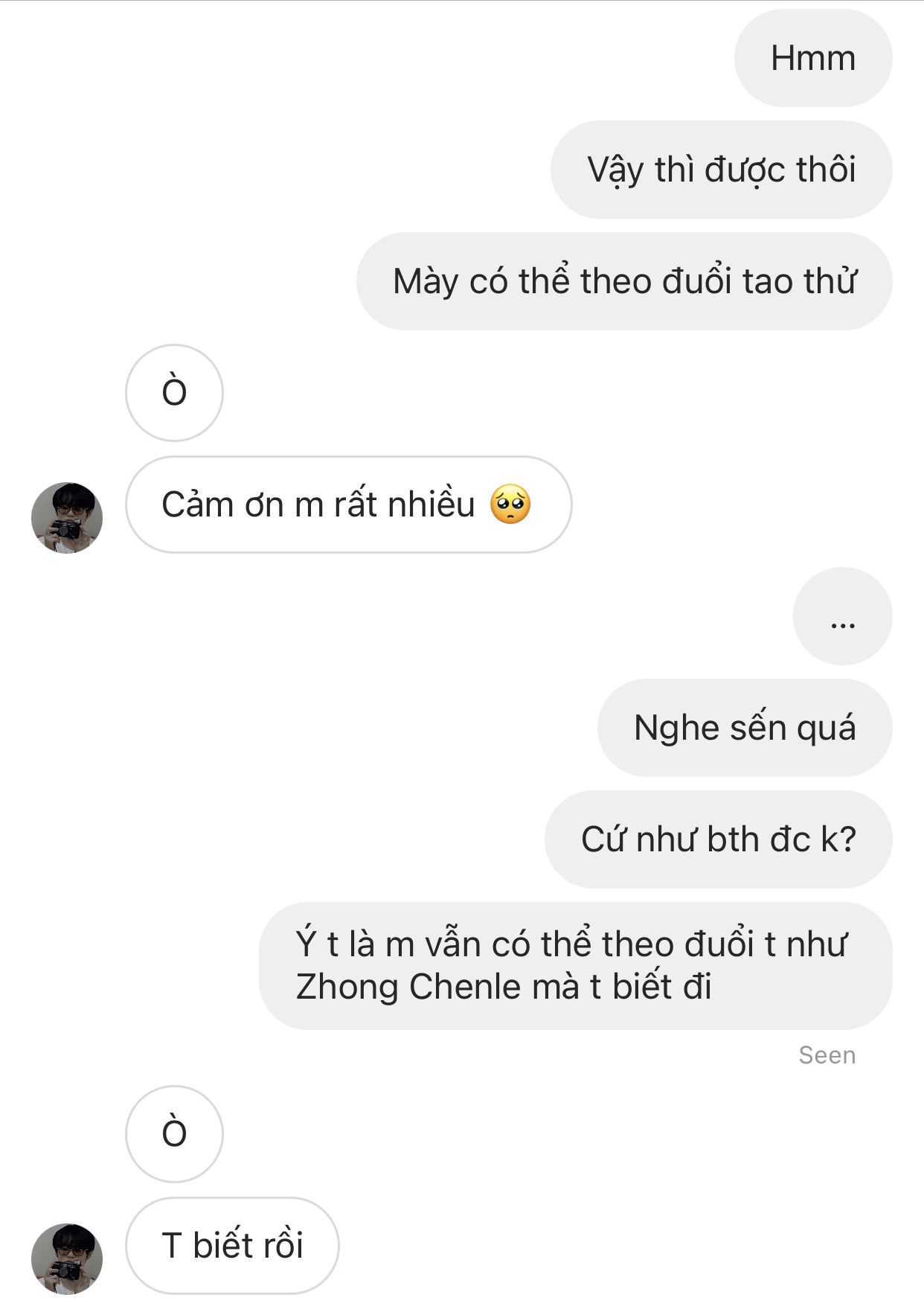
Task: Tap profile photo next to 'T biết rồi'
Action: point(67,1258)
